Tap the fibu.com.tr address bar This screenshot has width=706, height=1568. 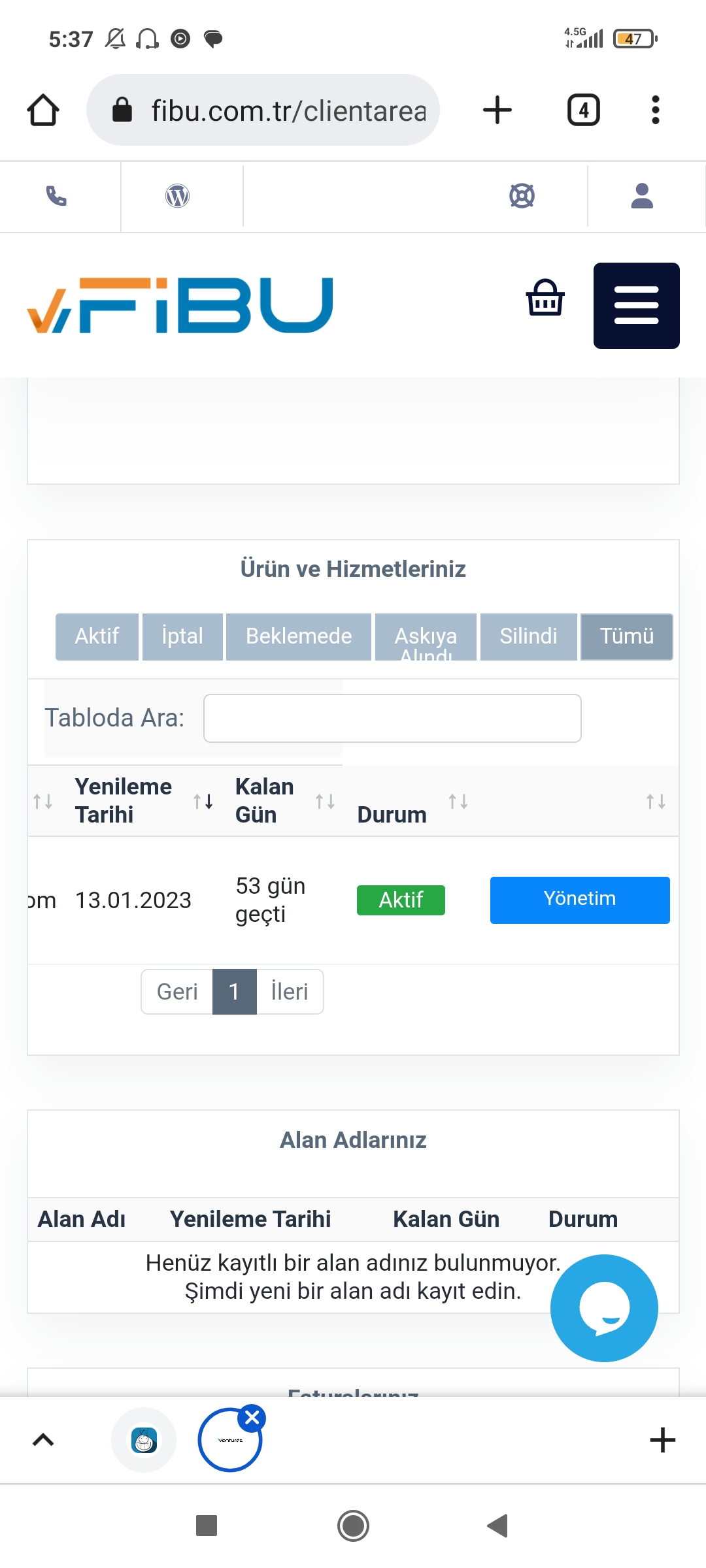(x=263, y=110)
